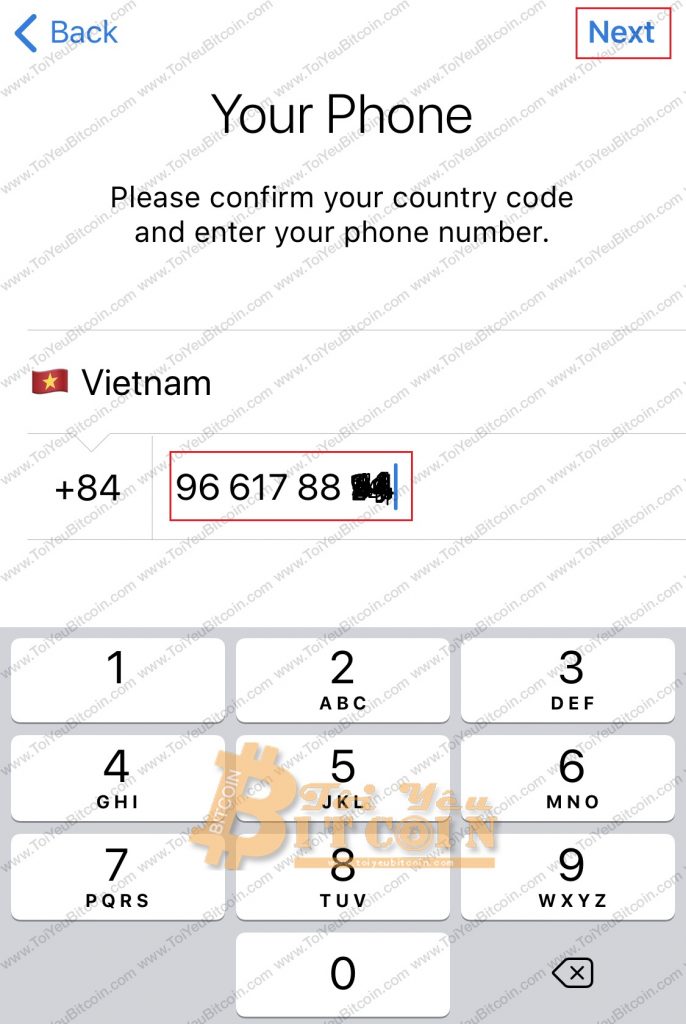
Task: Tap the 5 key
Action: point(343,777)
